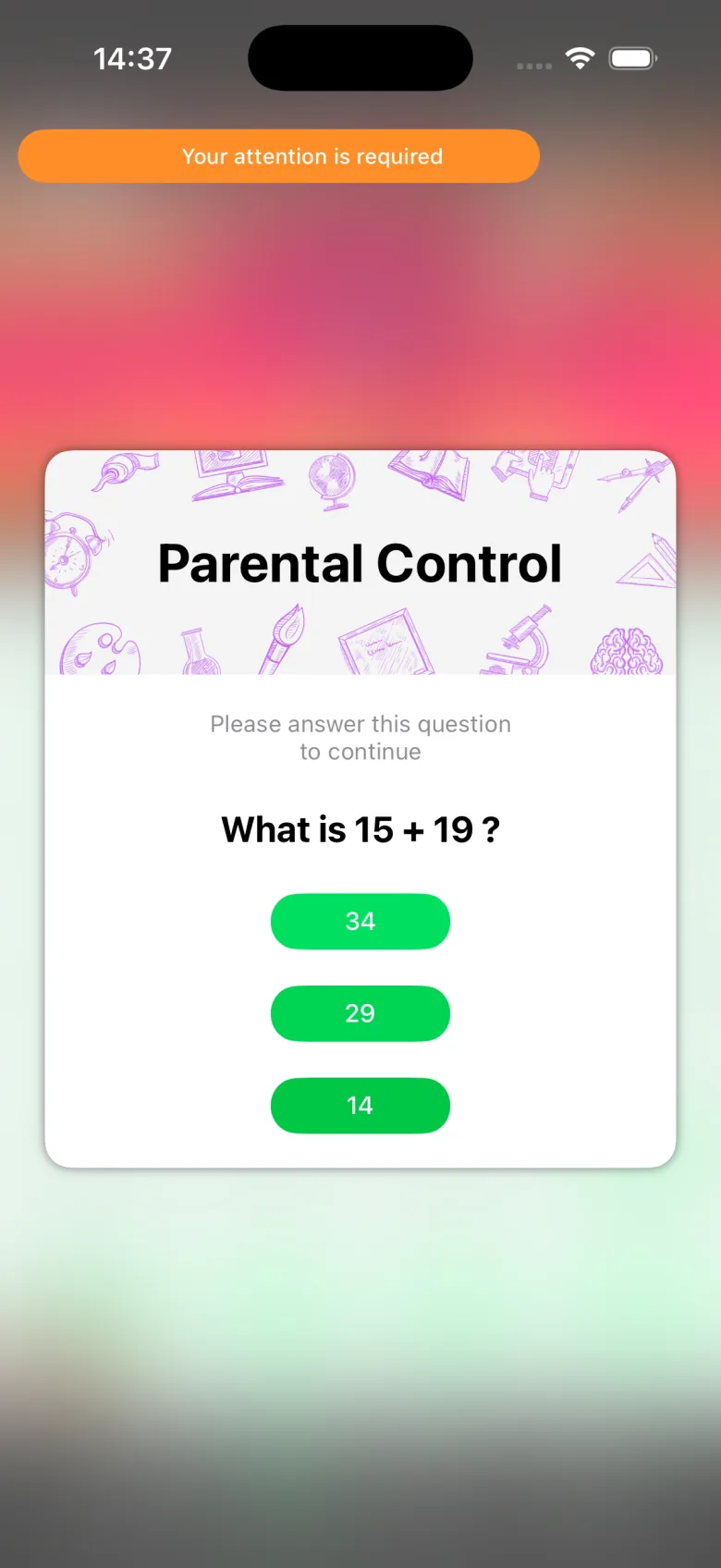This screenshot has height=1568, width=721.
Task: Choose 34 as the answer
Action: [x=360, y=921]
